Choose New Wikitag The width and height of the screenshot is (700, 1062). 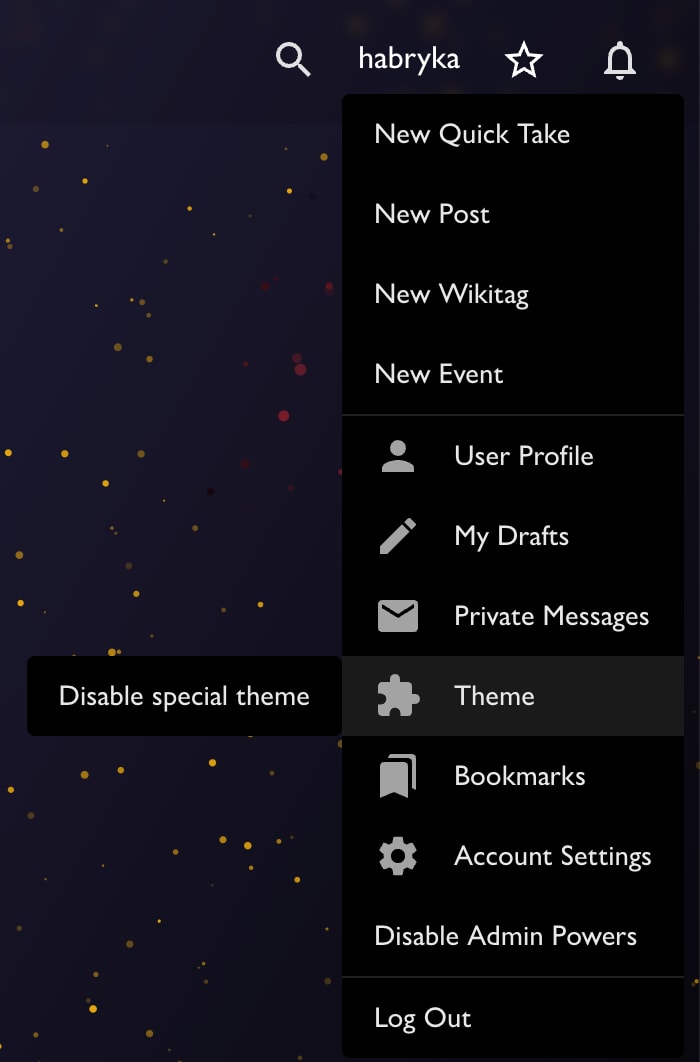[x=451, y=294]
